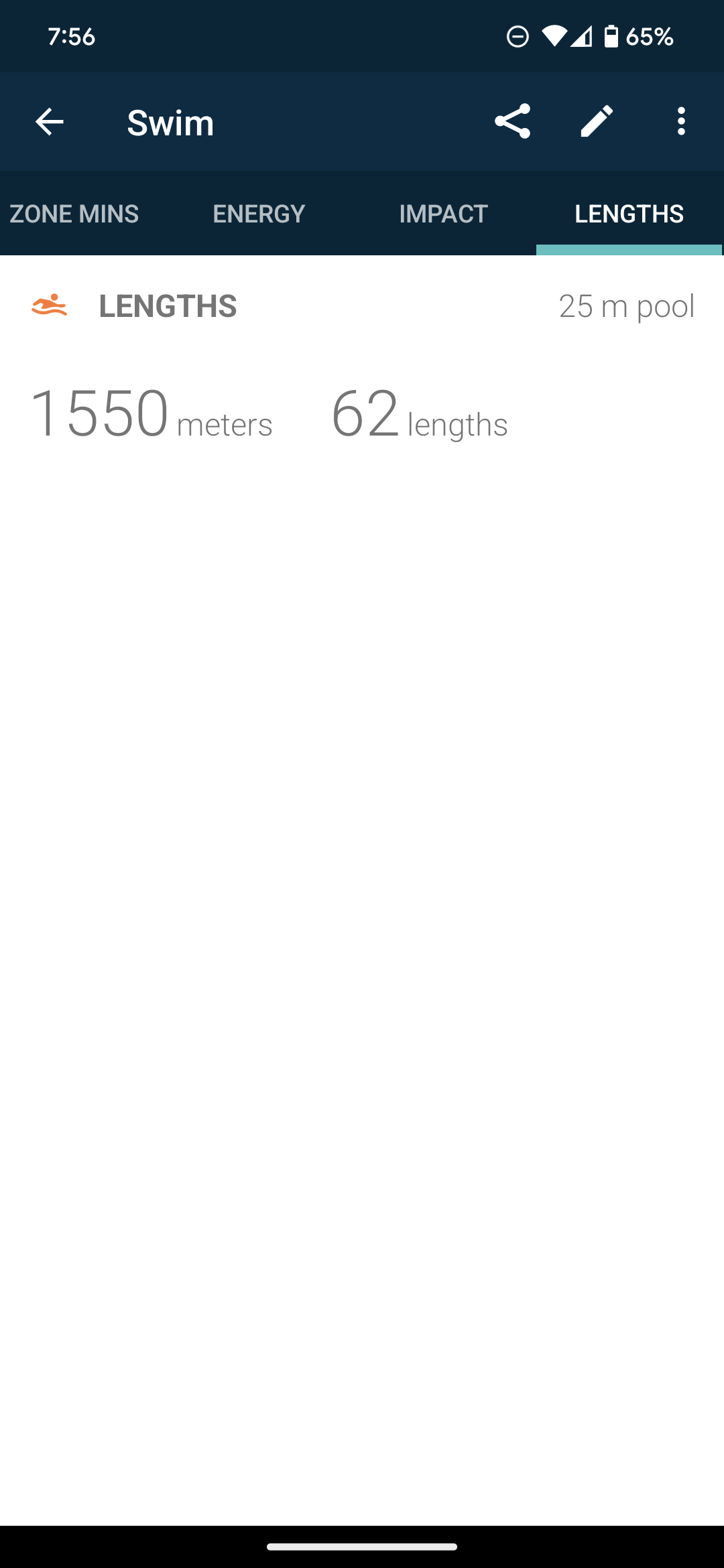Share this swim activity
Image resolution: width=724 pixels, height=1568 pixels.
513,122
